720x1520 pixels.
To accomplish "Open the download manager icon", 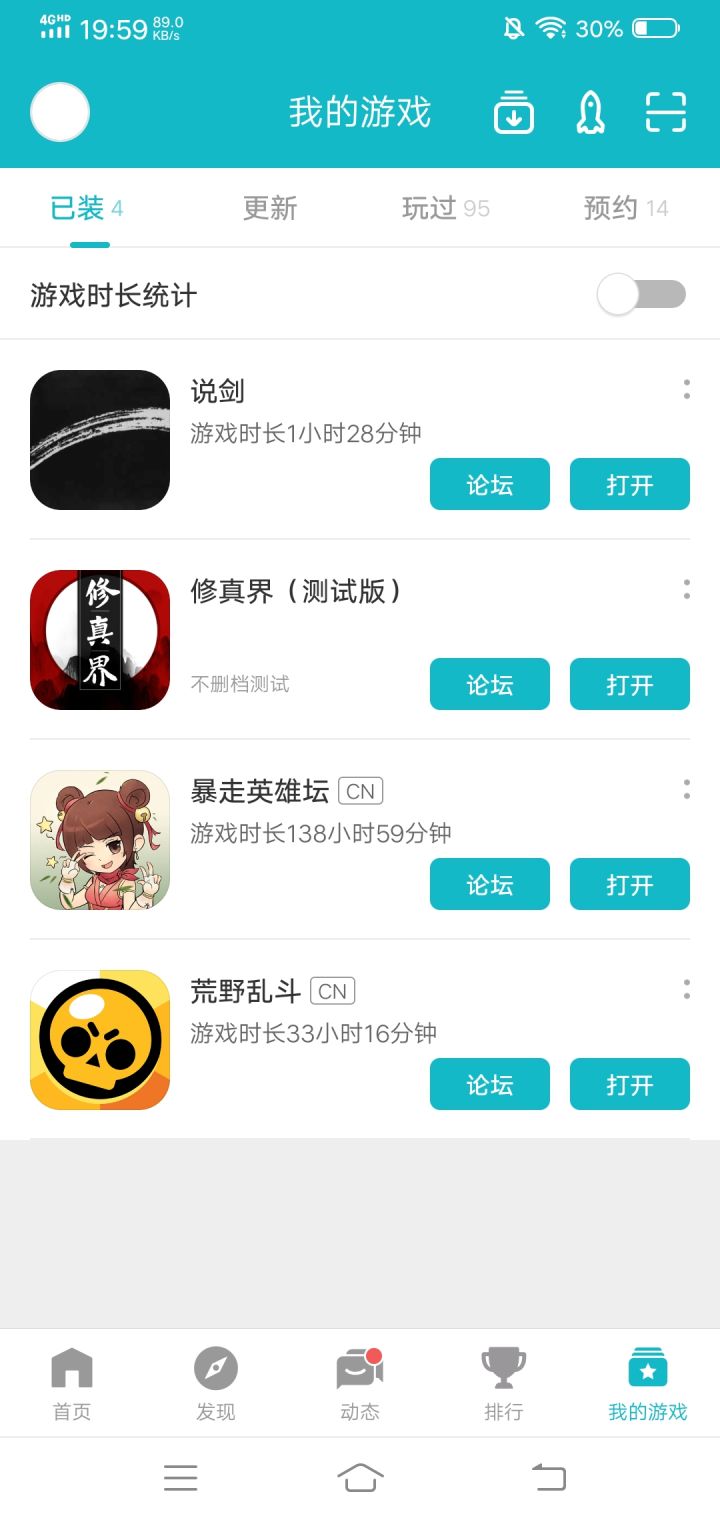I will [x=513, y=112].
